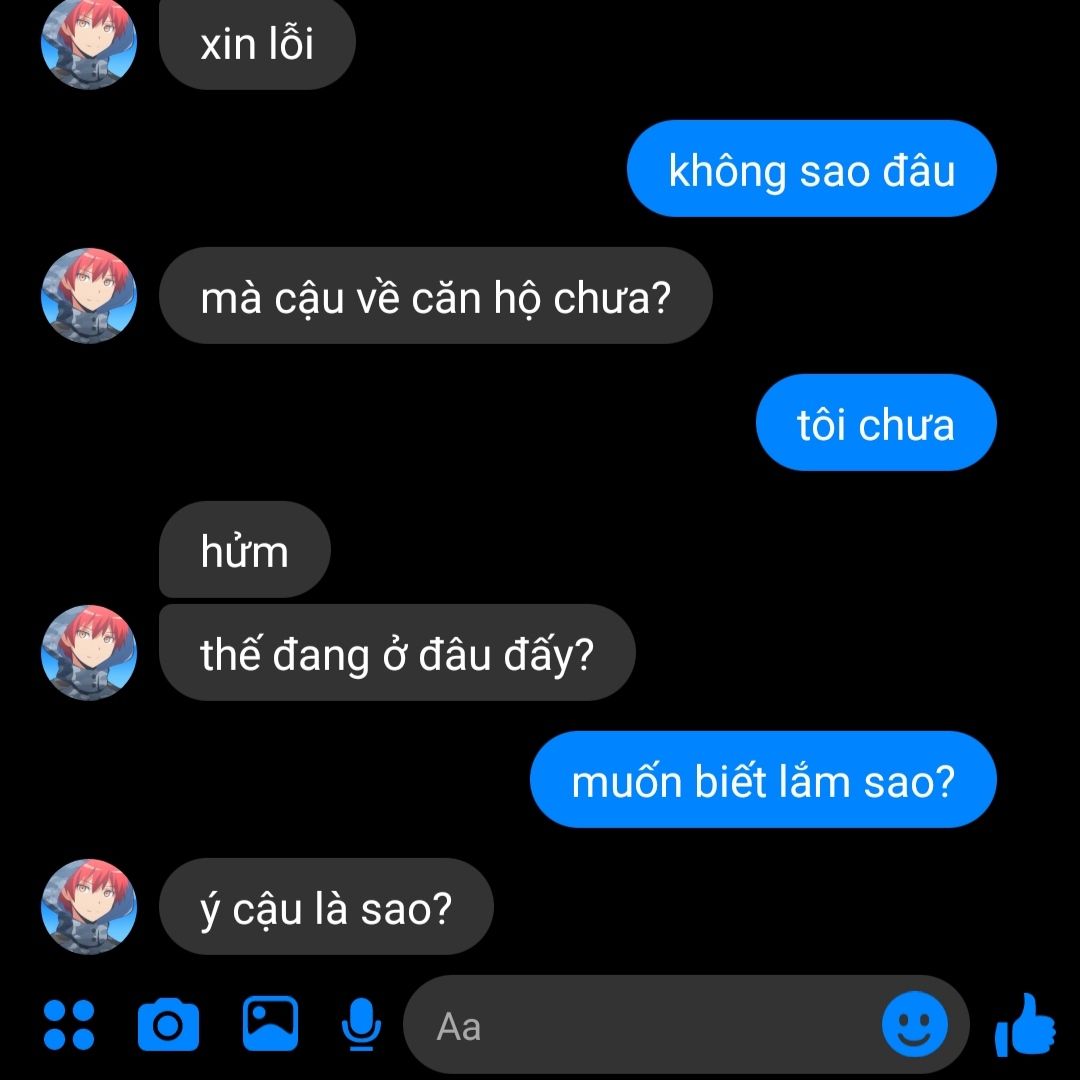Send a thumbs-up like
The width and height of the screenshot is (1080, 1080).
(1026, 1025)
